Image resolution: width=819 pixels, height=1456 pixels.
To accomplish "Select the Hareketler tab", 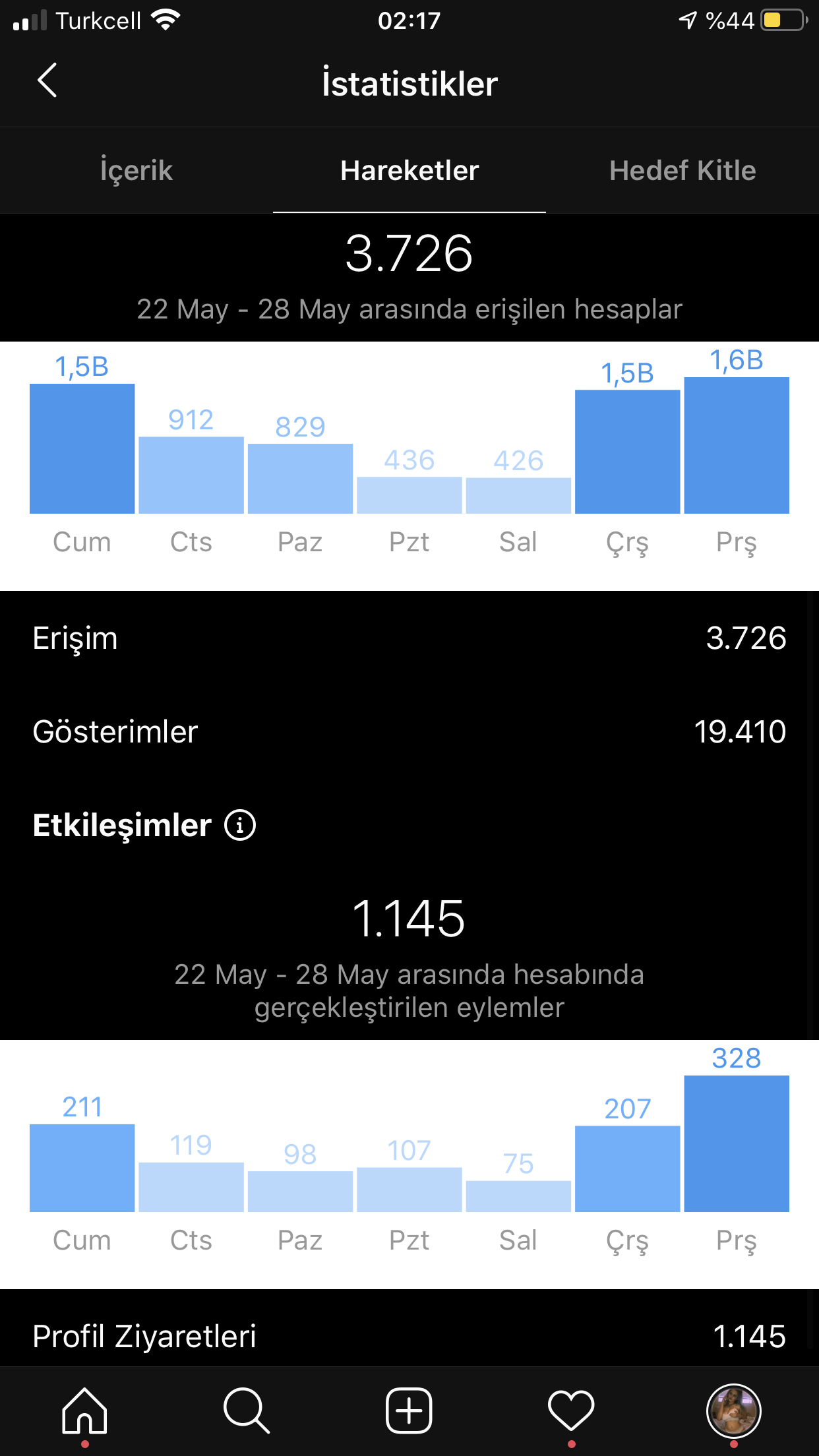I will (409, 170).
